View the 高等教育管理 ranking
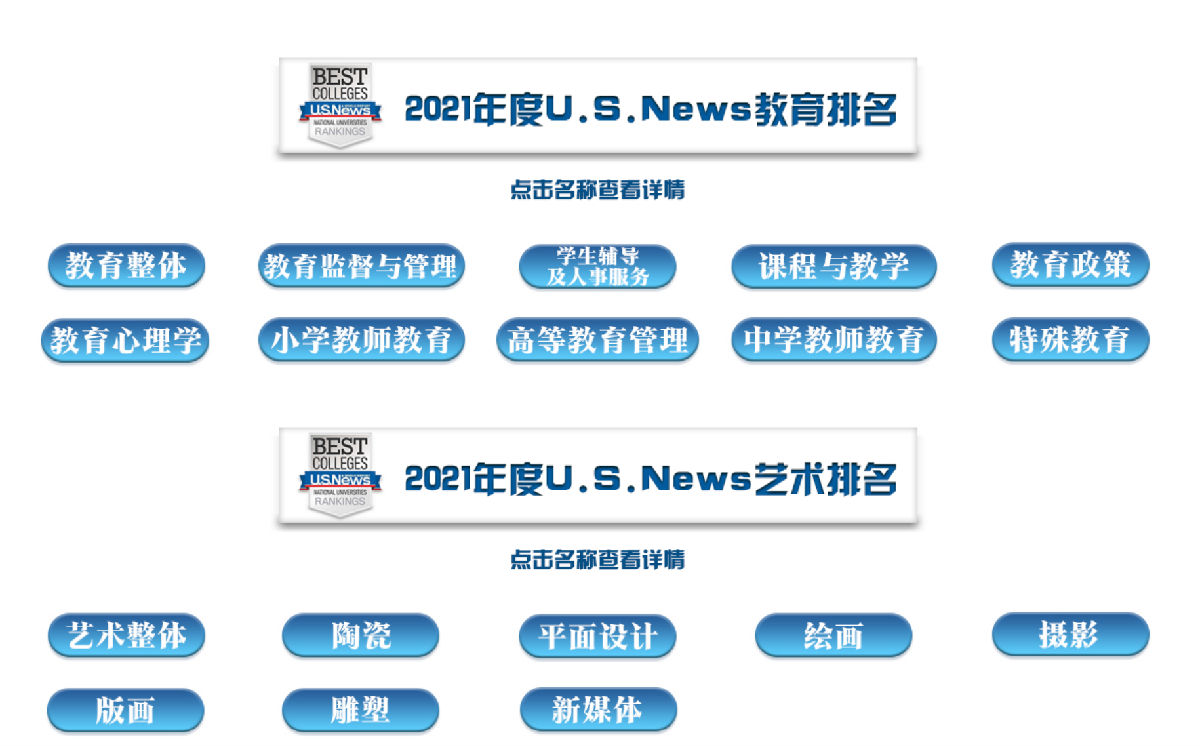 pyautogui.click(x=598, y=341)
